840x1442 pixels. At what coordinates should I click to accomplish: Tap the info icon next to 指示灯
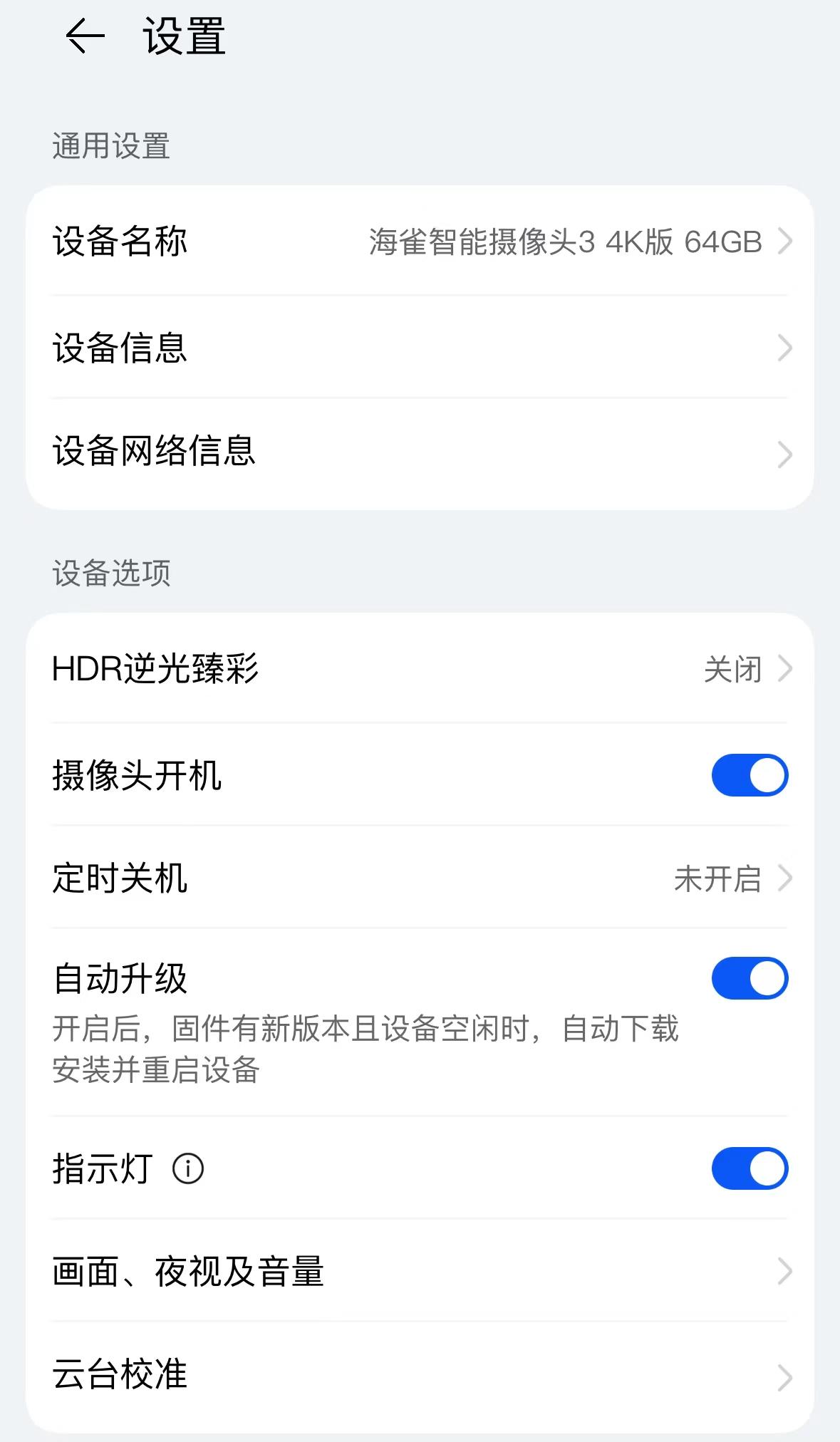pos(187,1168)
